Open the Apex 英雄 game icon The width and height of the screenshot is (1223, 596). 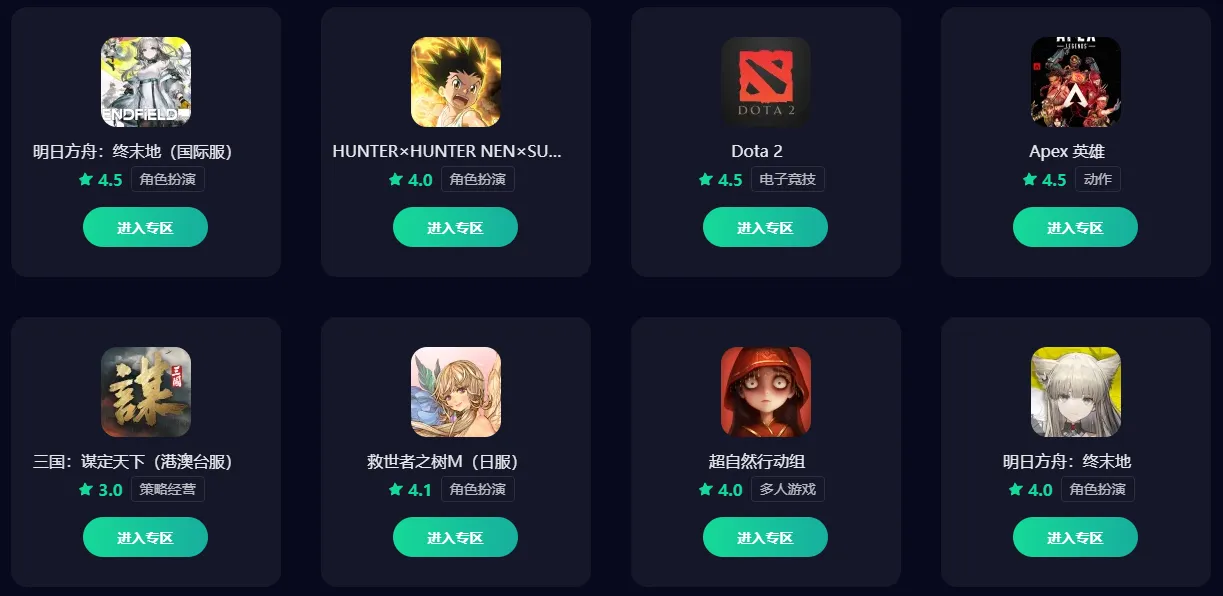click(x=1075, y=82)
